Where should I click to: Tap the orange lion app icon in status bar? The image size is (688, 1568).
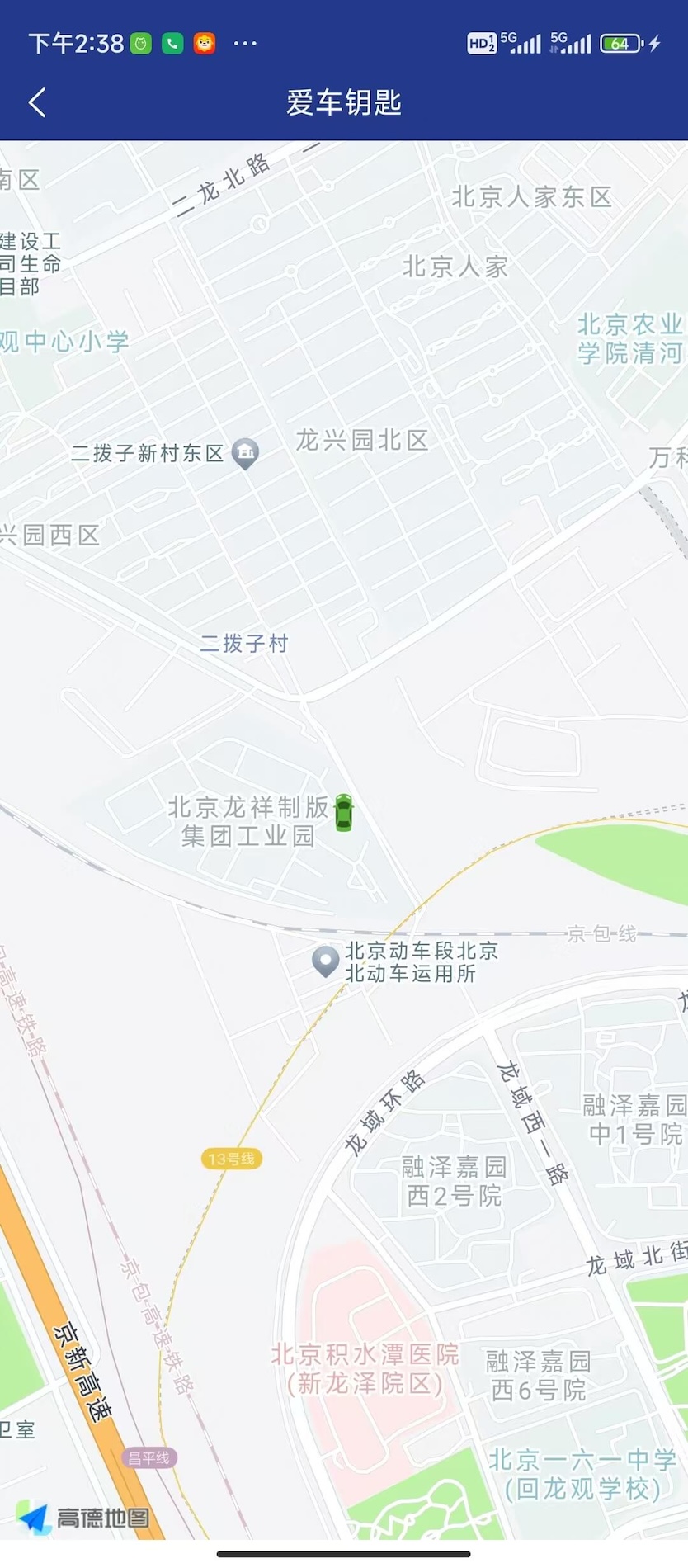(x=205, y=43)
